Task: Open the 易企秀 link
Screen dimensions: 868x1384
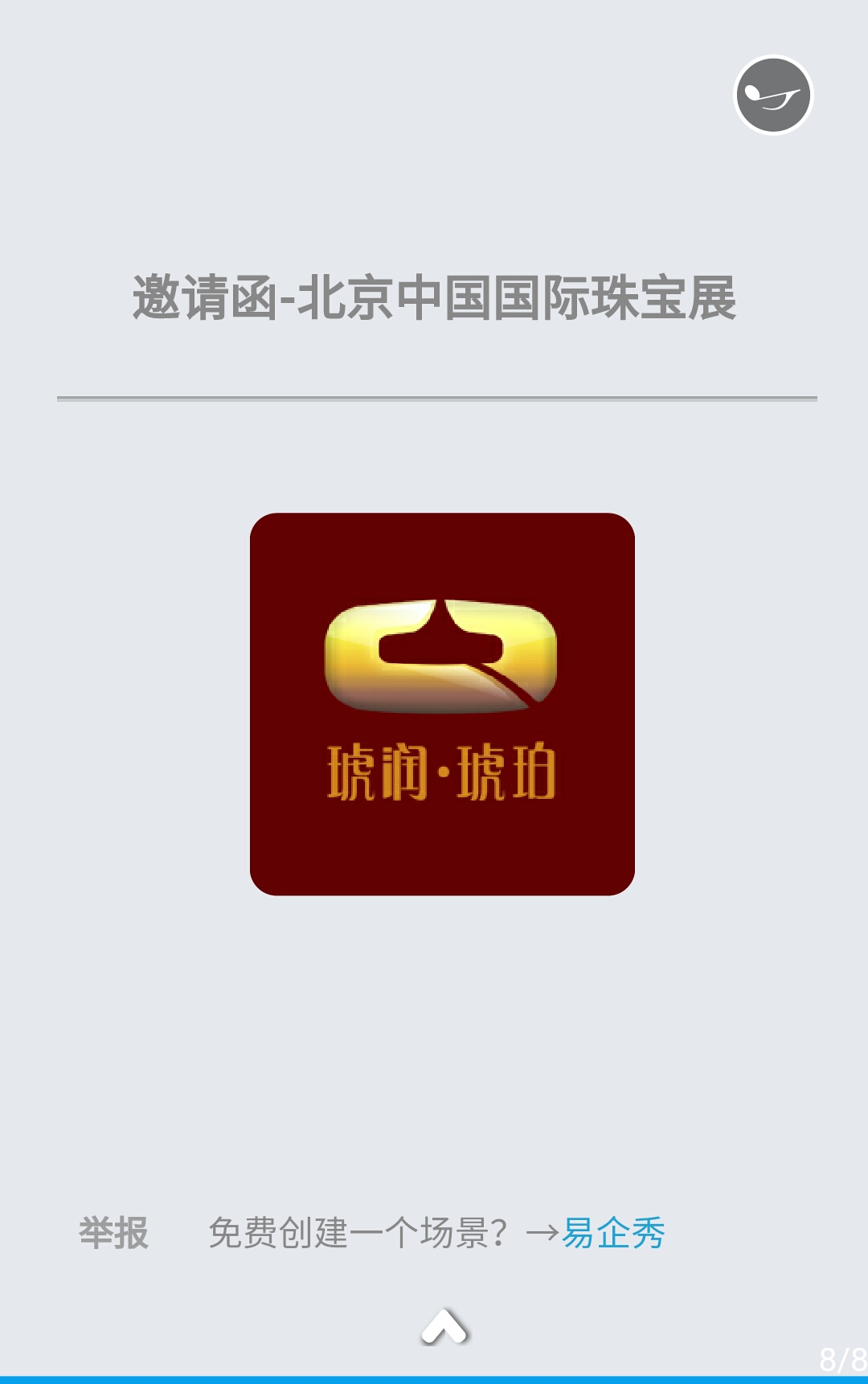Action: 613,1232
